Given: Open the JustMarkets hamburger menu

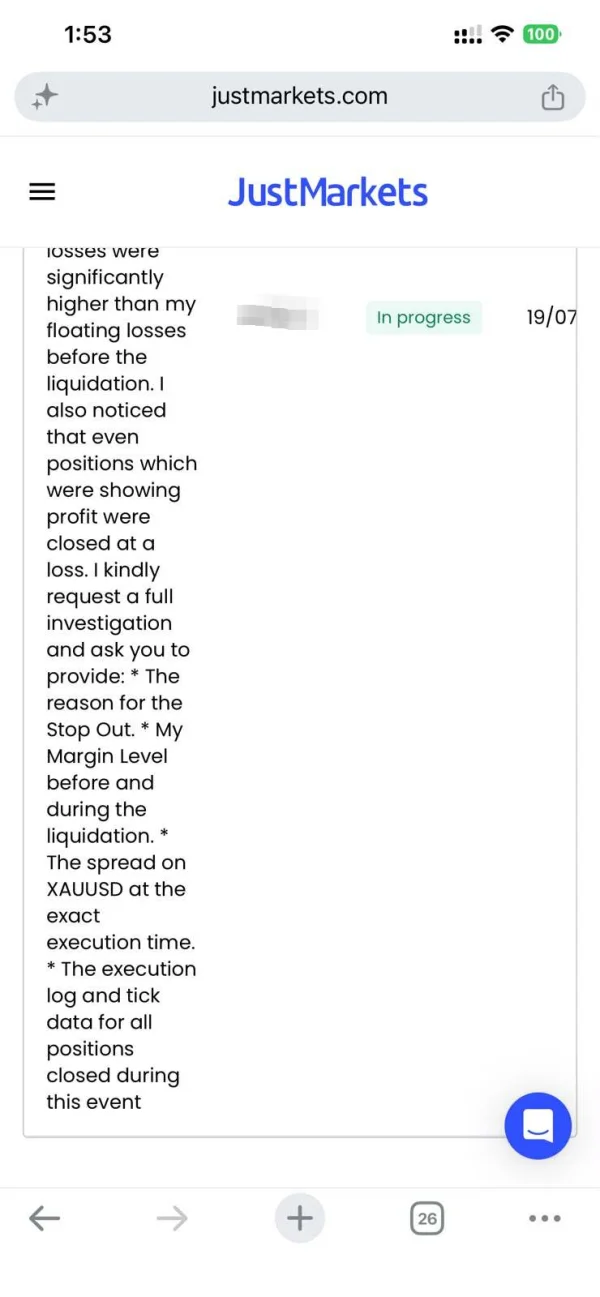Looking at the screenshot, I should (42, 192).
